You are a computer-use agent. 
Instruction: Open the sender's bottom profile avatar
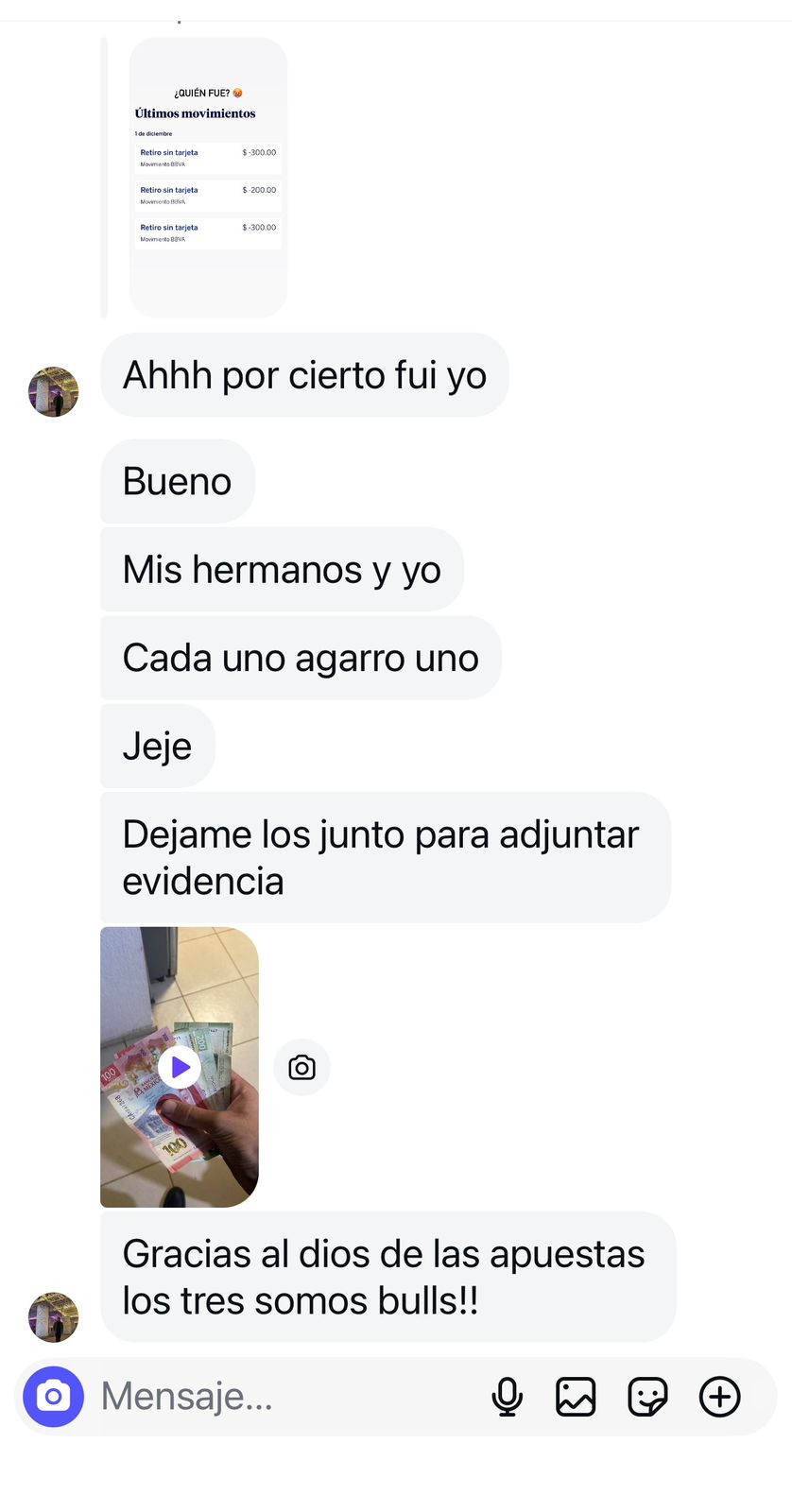click(x=54, y=1316)
